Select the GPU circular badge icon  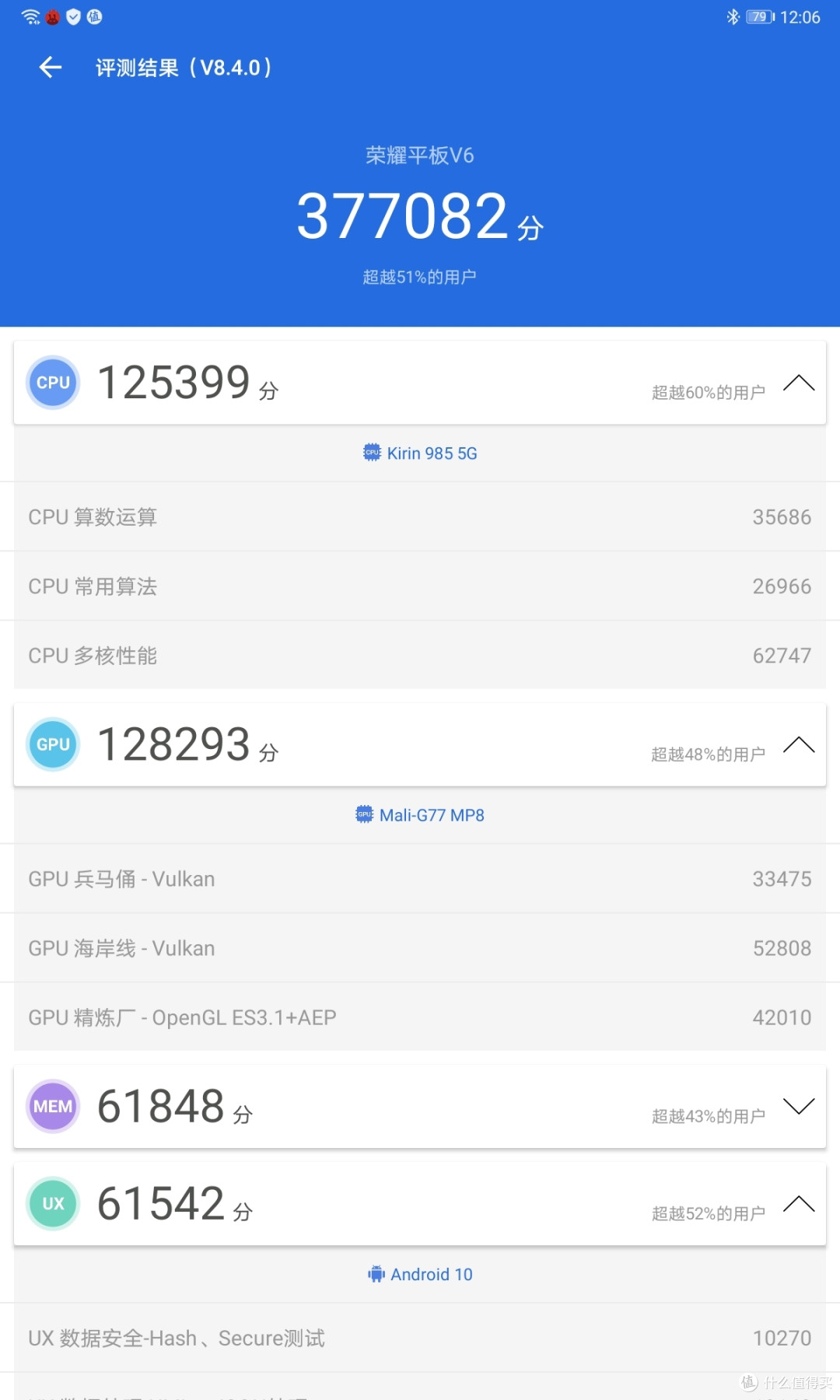(x=52, y=744)
